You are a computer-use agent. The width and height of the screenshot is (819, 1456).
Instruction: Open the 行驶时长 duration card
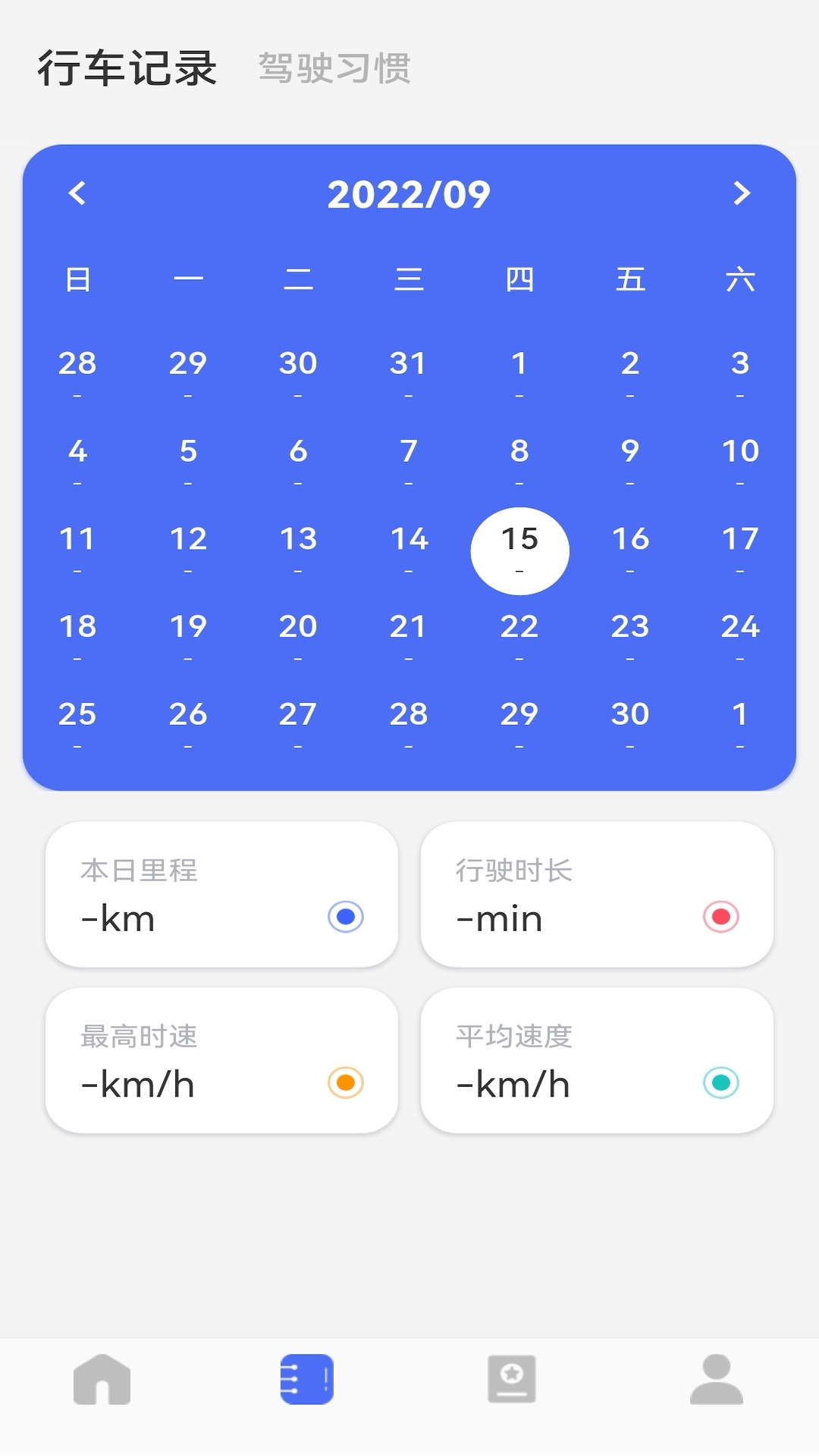pos(598,896)
